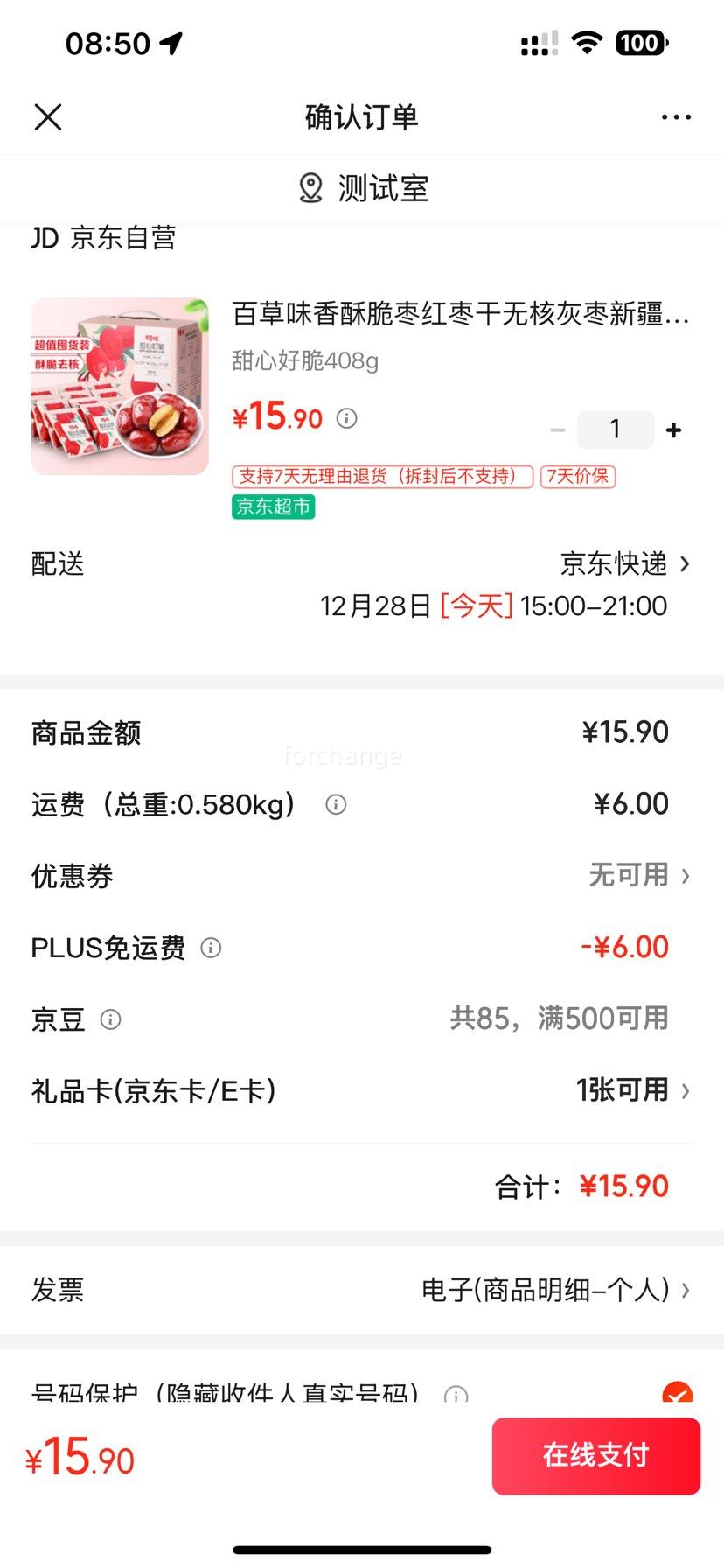Viewport: 724px width, 1568px height.
Task: Close the 确认订单 page
Action: (48, 116)
